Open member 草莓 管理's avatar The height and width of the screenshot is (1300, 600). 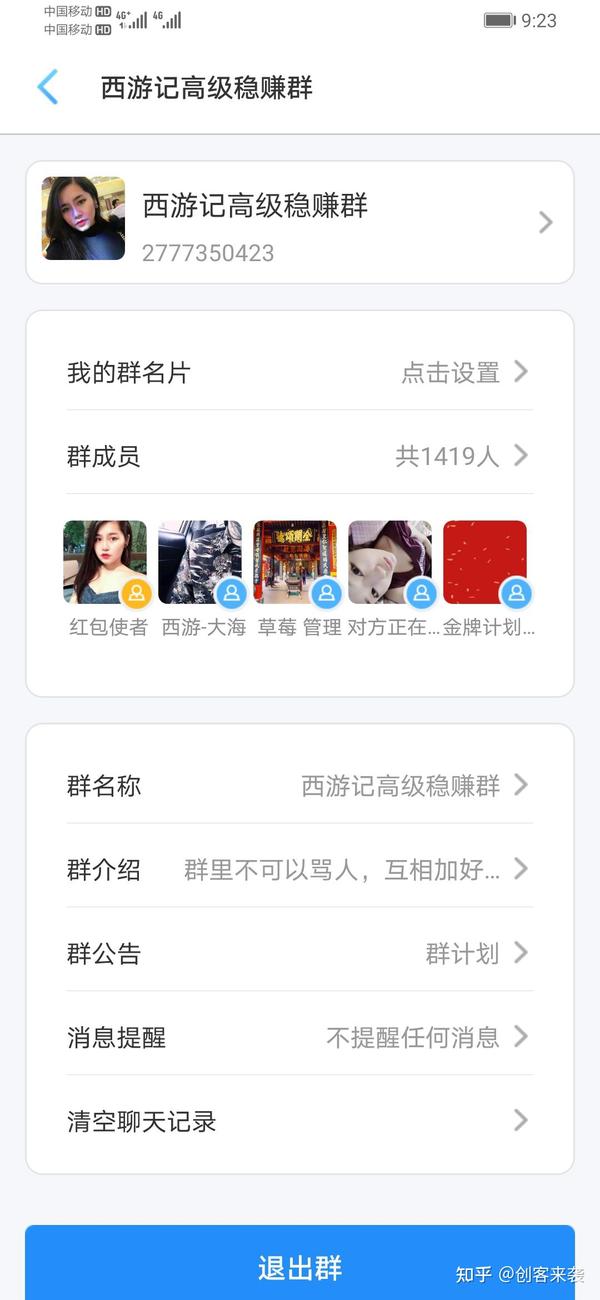point(295,562)
